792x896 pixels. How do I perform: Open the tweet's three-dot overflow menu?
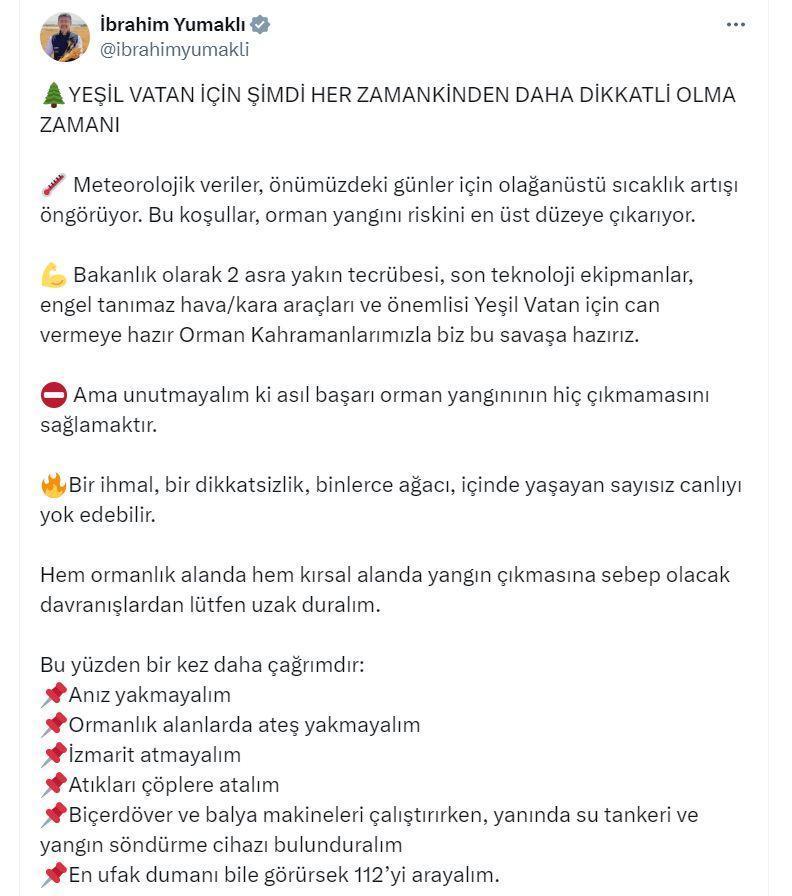736,25
